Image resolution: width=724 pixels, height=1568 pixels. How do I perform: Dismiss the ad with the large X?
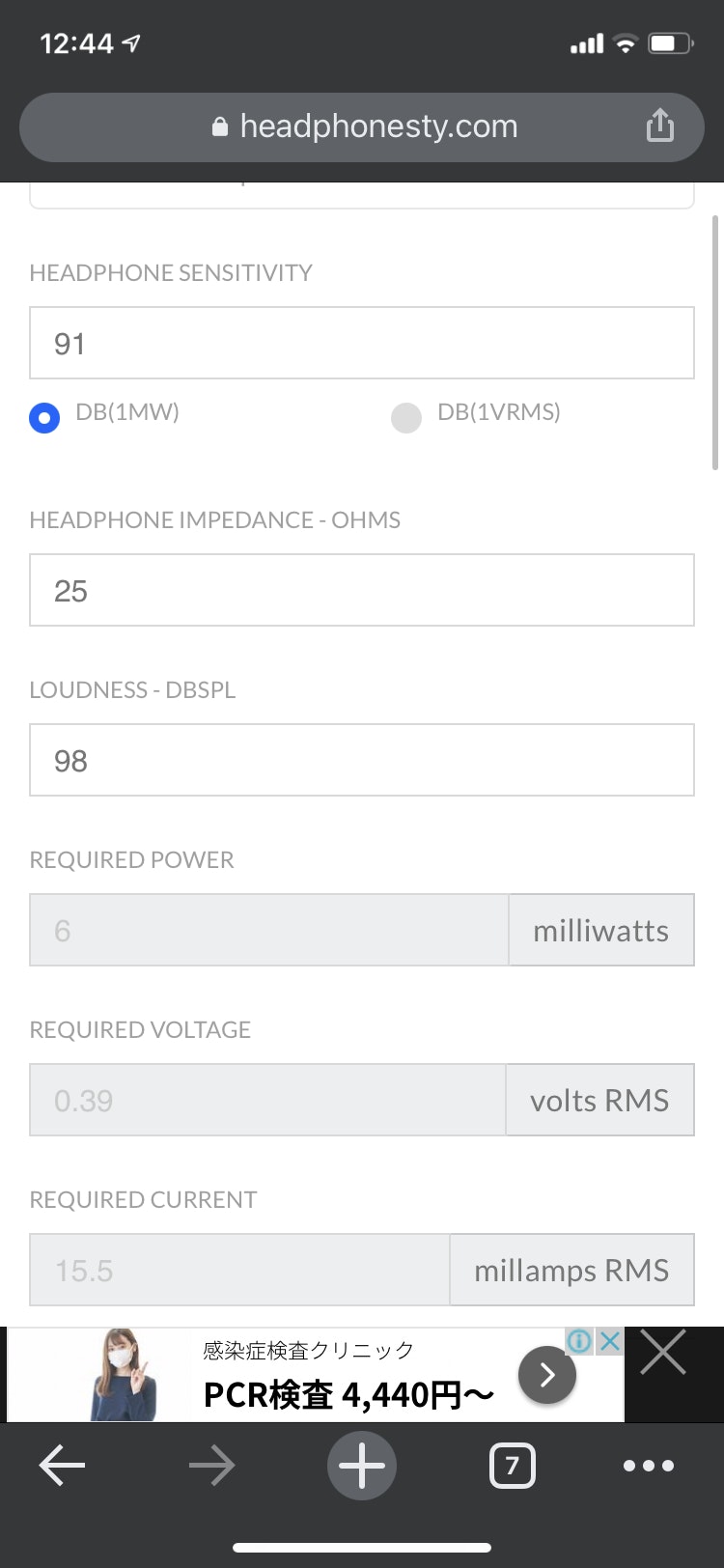click(663, 1353)
